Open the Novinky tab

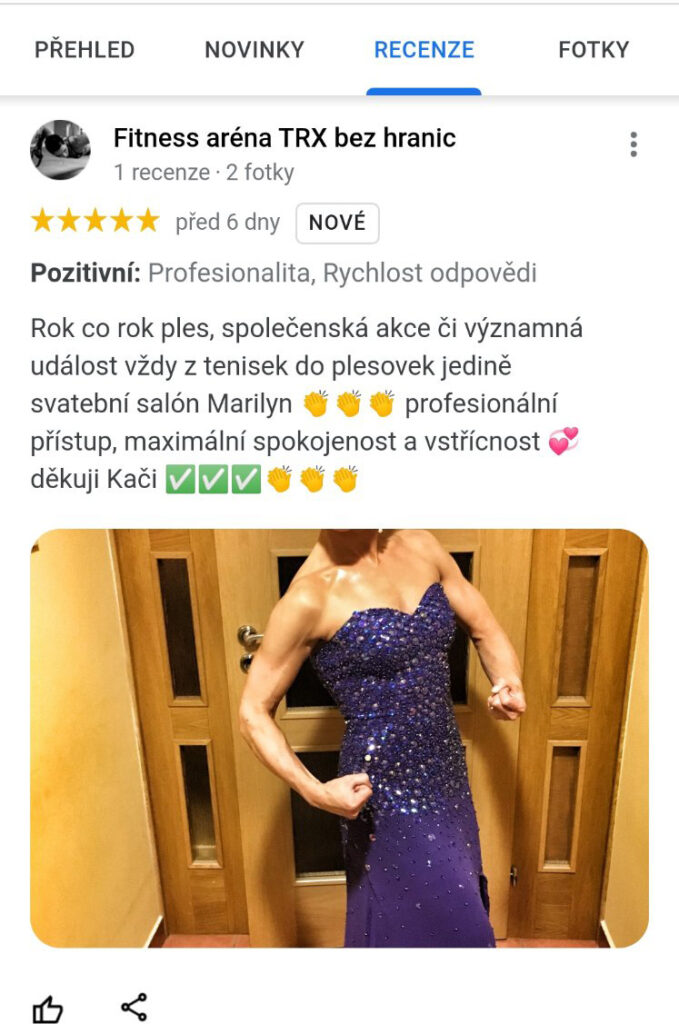(254, 50)
